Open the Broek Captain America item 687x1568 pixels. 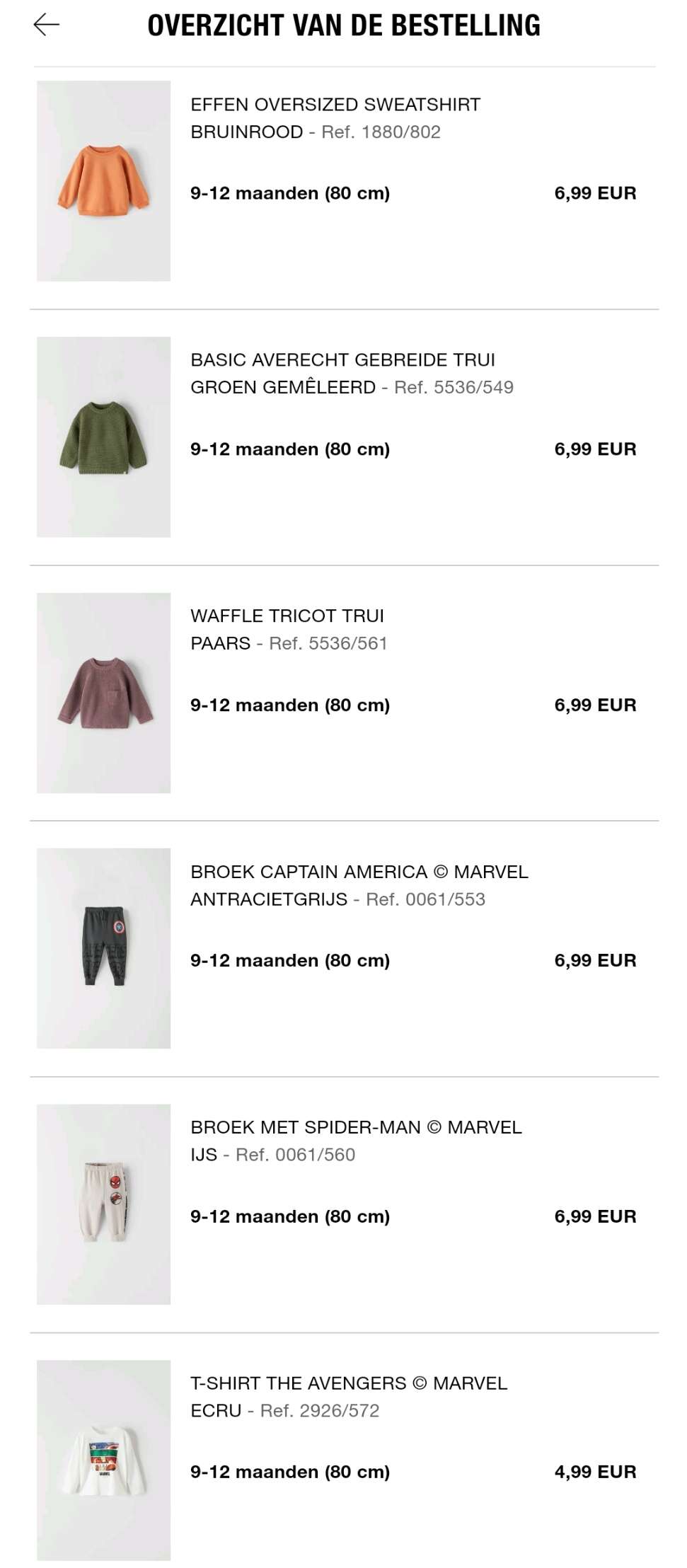344,949
